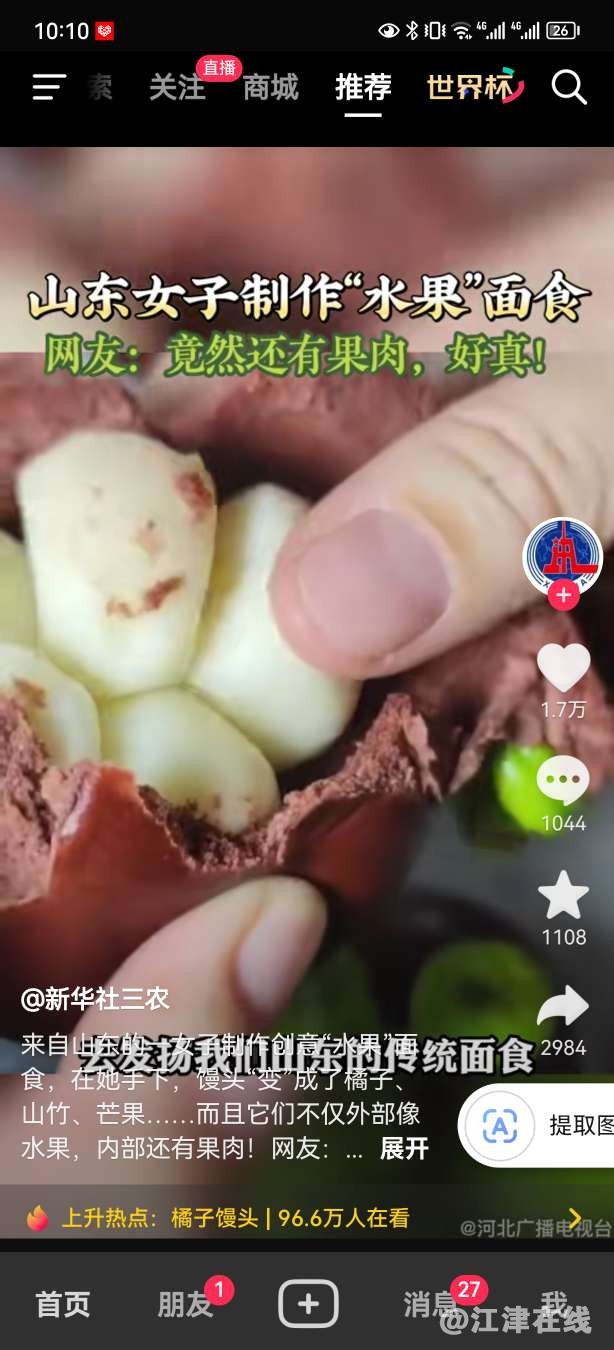Image resolution: width=614 pixels, height=1350 pixels.
Task: Switch to the 商城 tab
Action: tap(270, 88)
